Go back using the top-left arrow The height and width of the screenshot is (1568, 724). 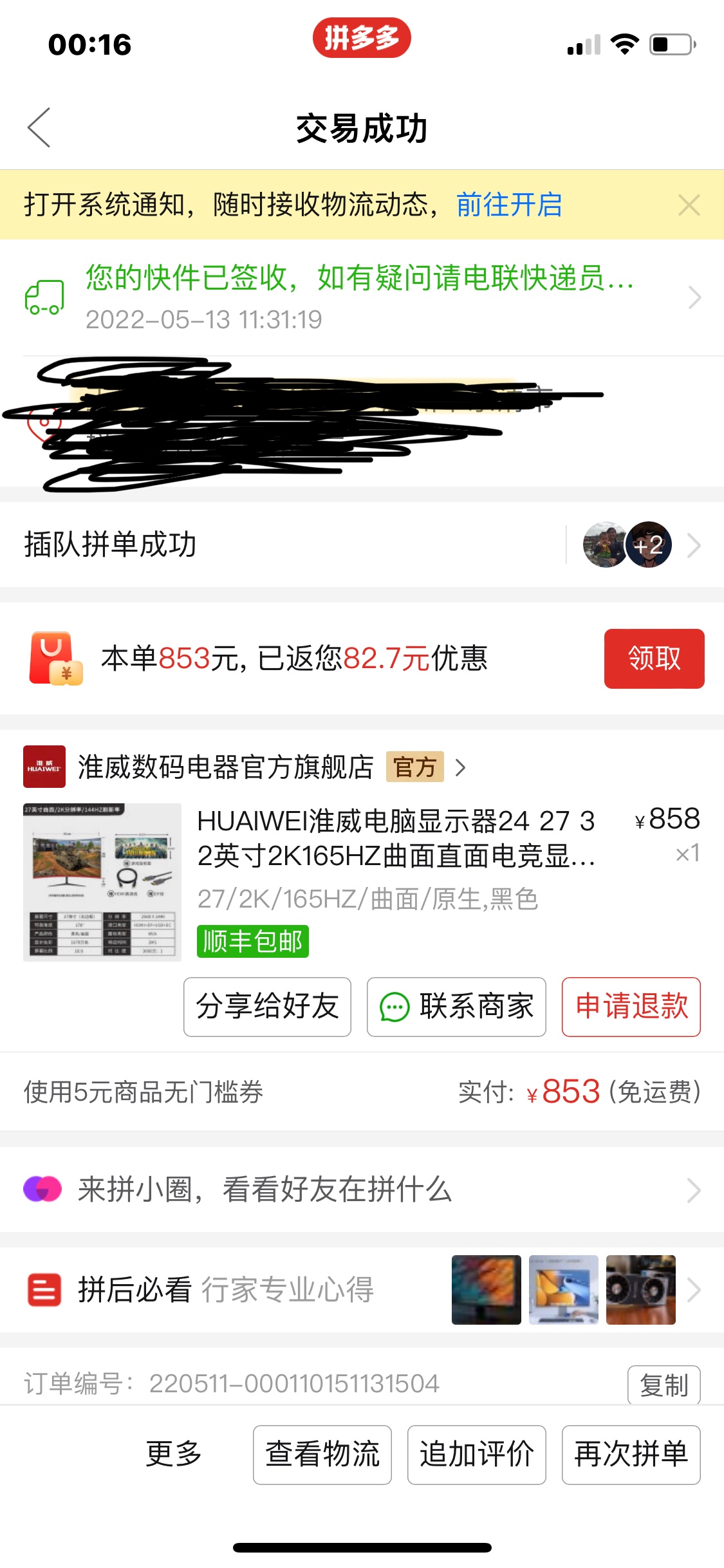pos(39,127)
